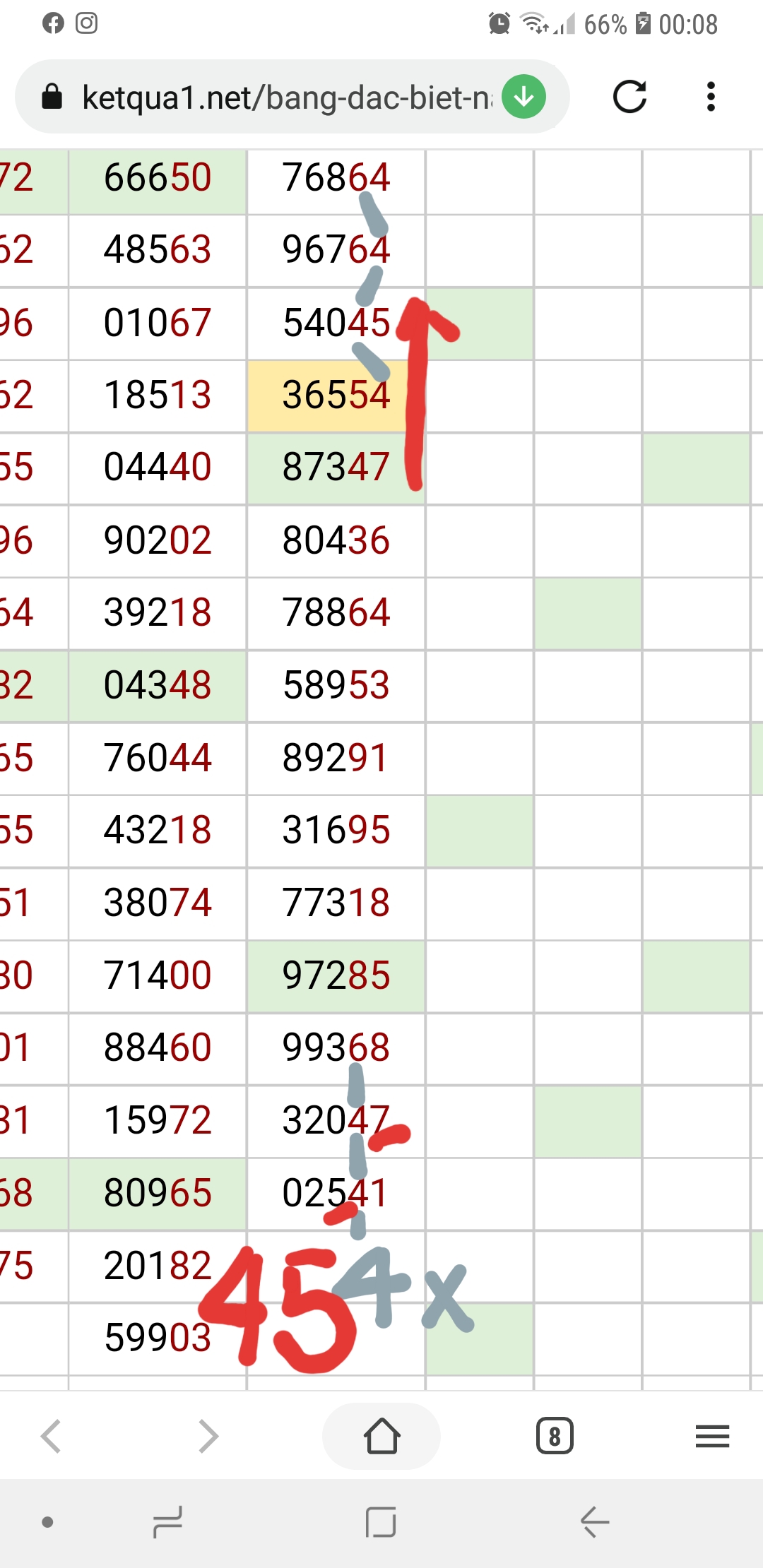
Task: Open the tab switcher showing 8 tabs
Action: click(555, 1436)
